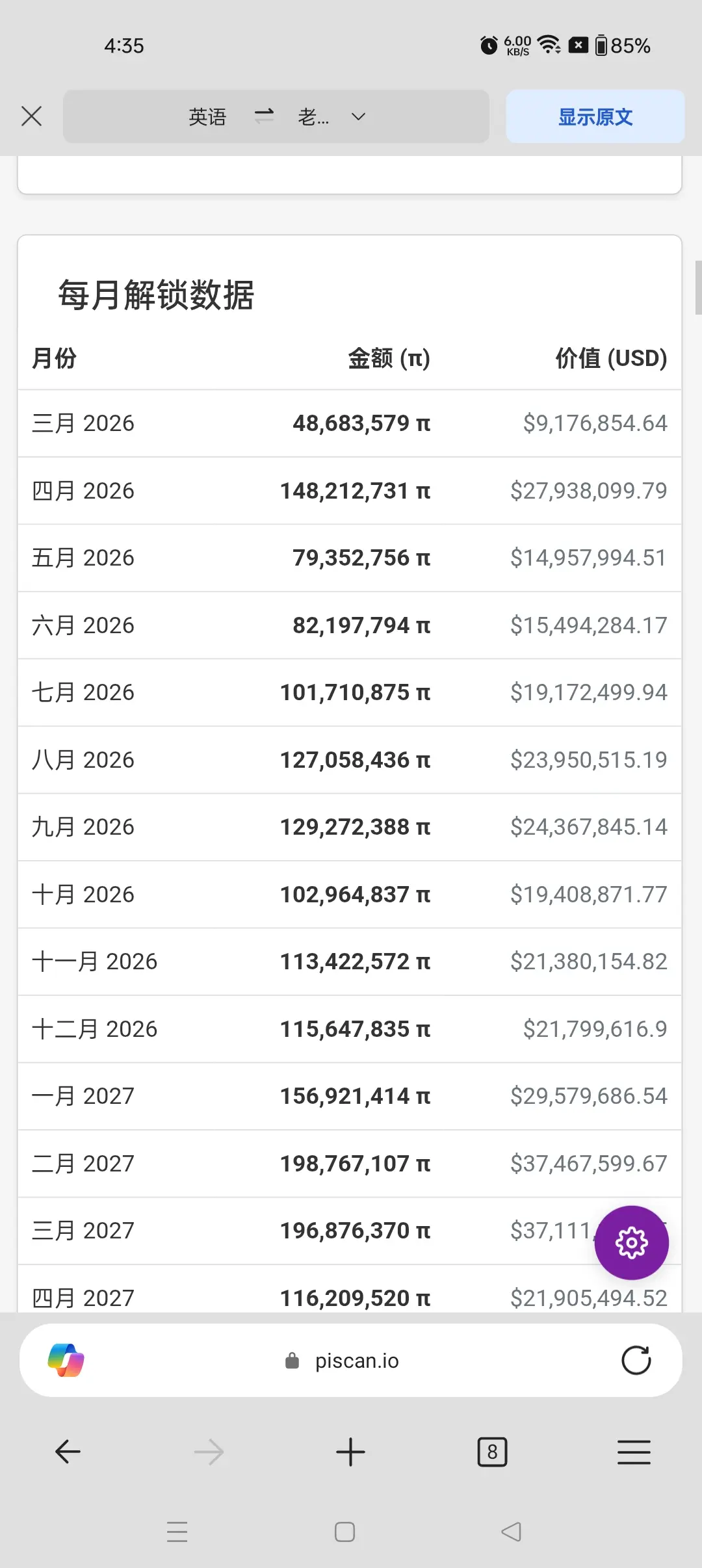Screen dimensions: 702x1568
Task: View the 8 open tabs
Action: pyautogui.click(x=492, y=1452)
